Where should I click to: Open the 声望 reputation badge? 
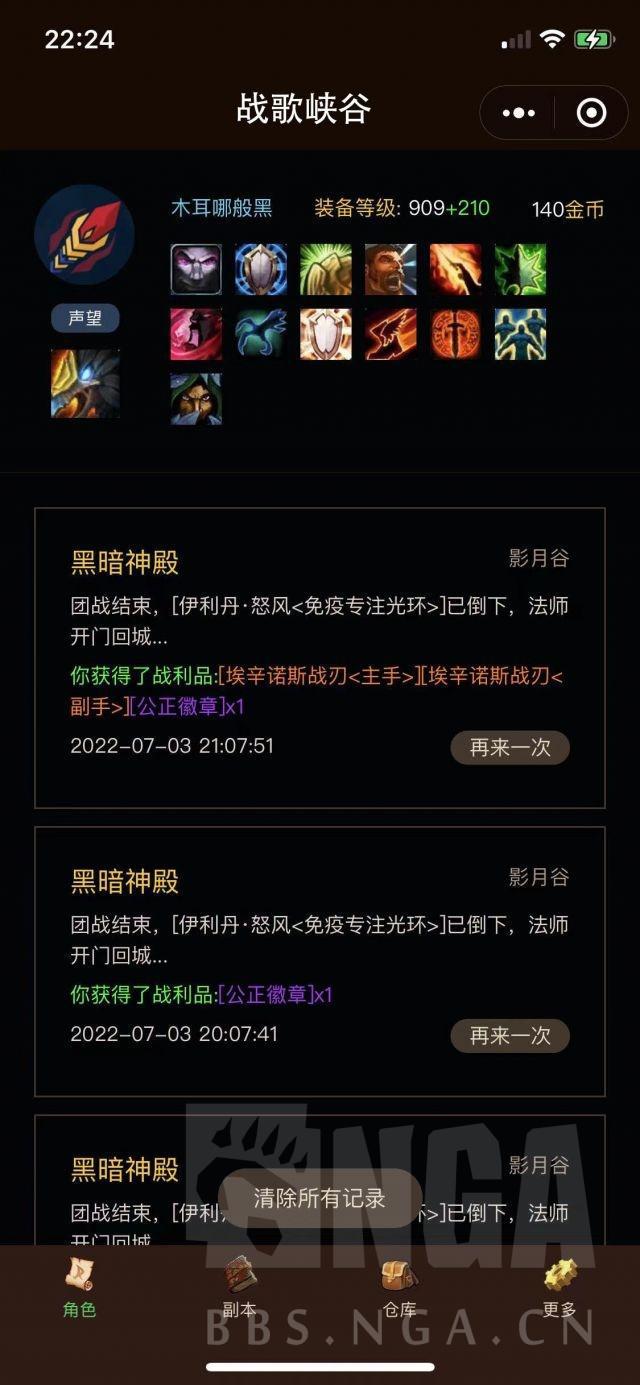[x=85, y=318]
